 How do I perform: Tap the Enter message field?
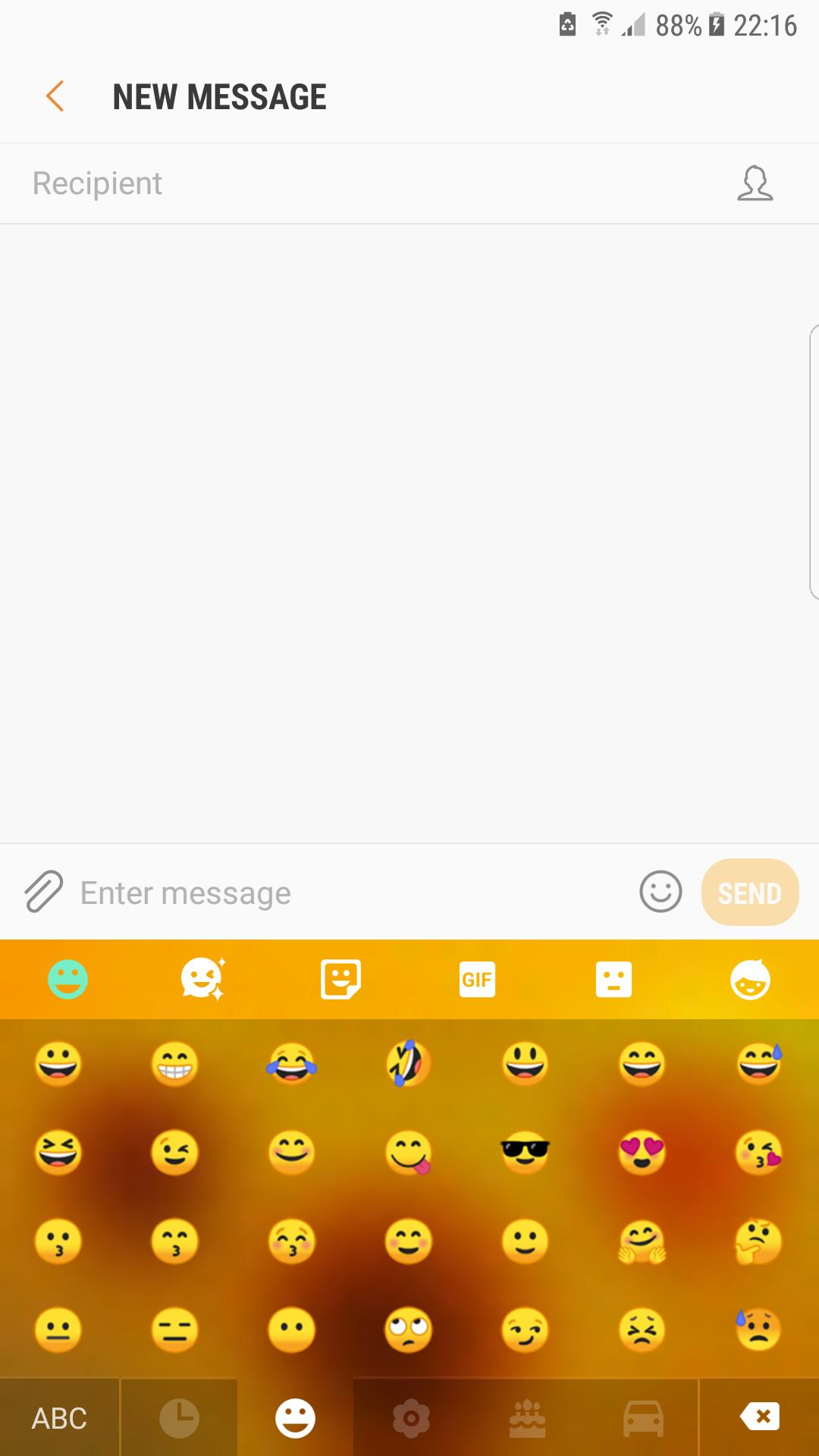(349, 893)
